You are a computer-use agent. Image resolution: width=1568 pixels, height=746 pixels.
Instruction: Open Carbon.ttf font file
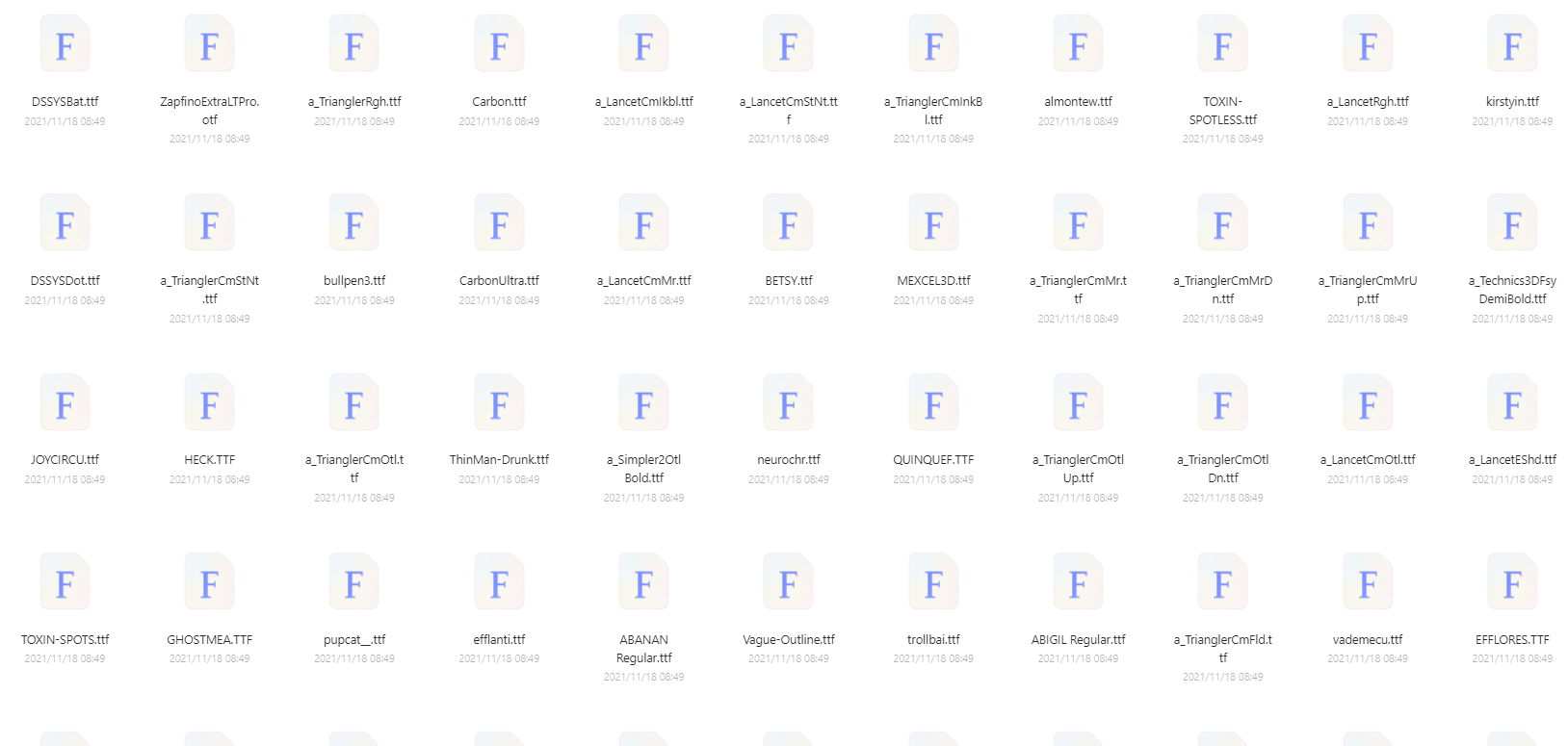pos(499,45)
